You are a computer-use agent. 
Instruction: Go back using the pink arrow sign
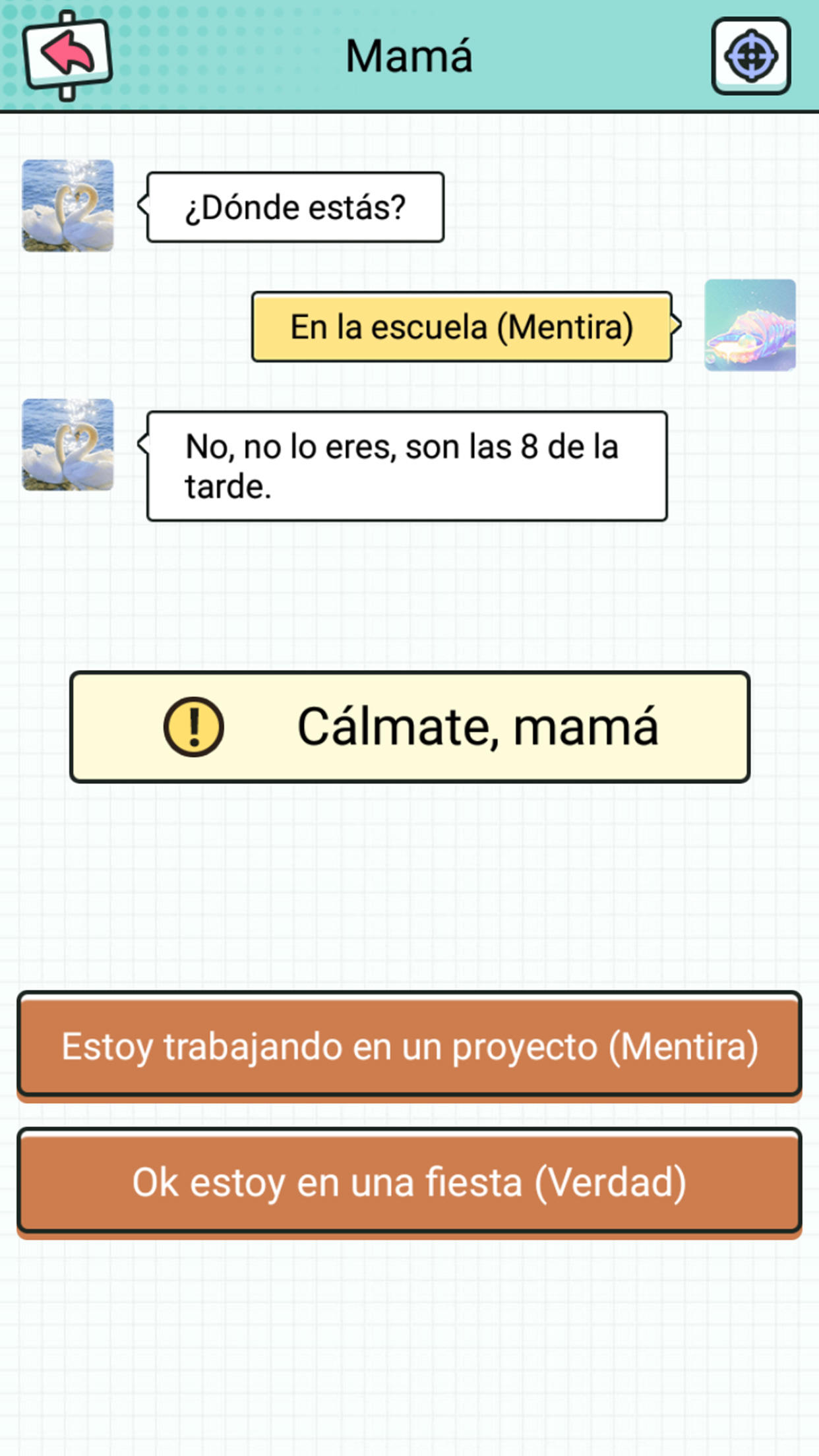tap(67, 55)
